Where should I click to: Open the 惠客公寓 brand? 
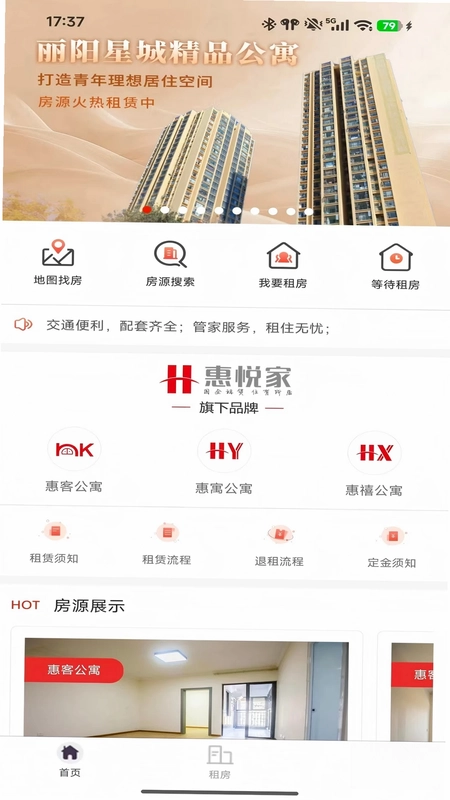pyautogui.click(x=74, y=460)
